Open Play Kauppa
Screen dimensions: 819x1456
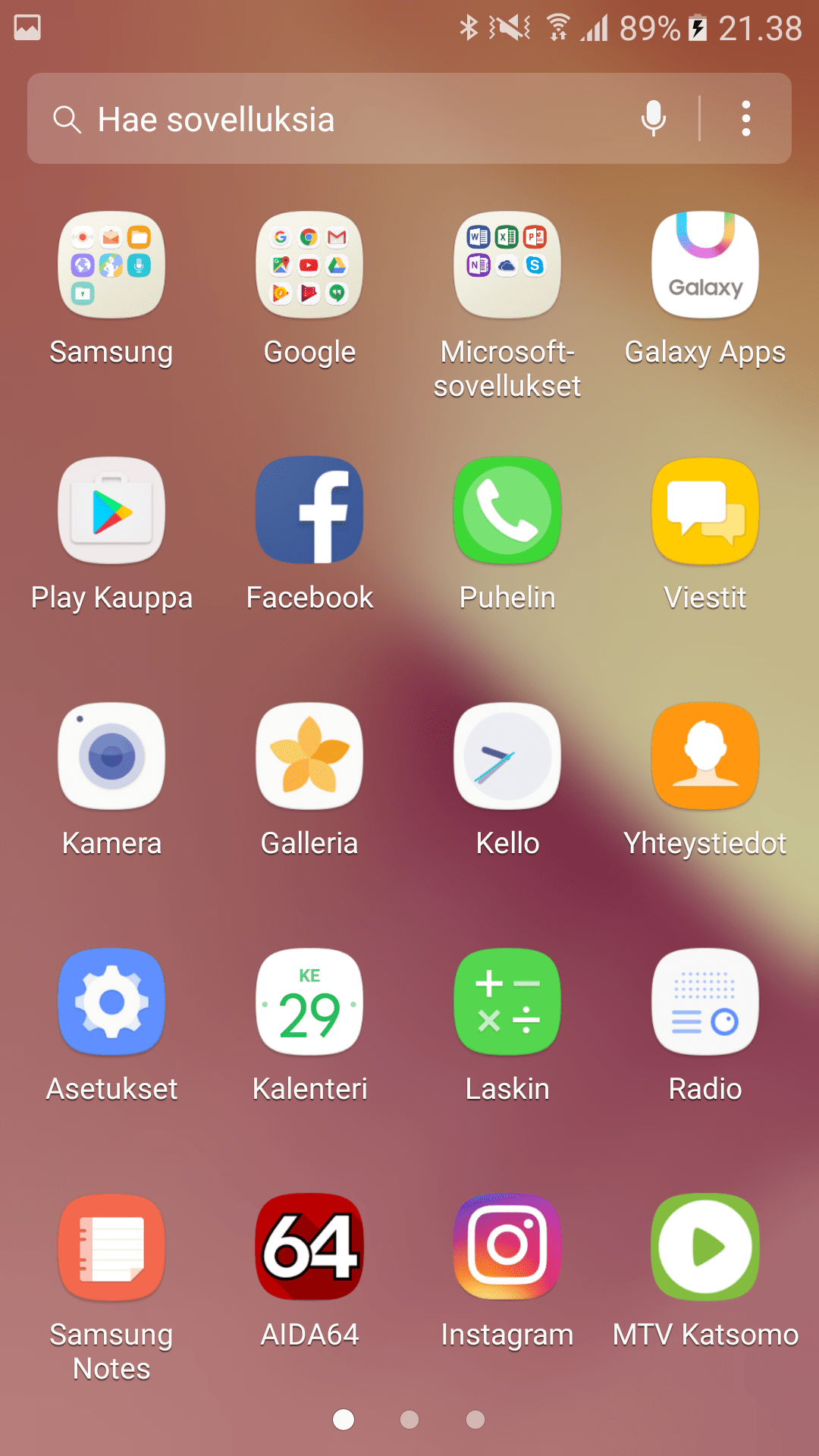(111, 510)
